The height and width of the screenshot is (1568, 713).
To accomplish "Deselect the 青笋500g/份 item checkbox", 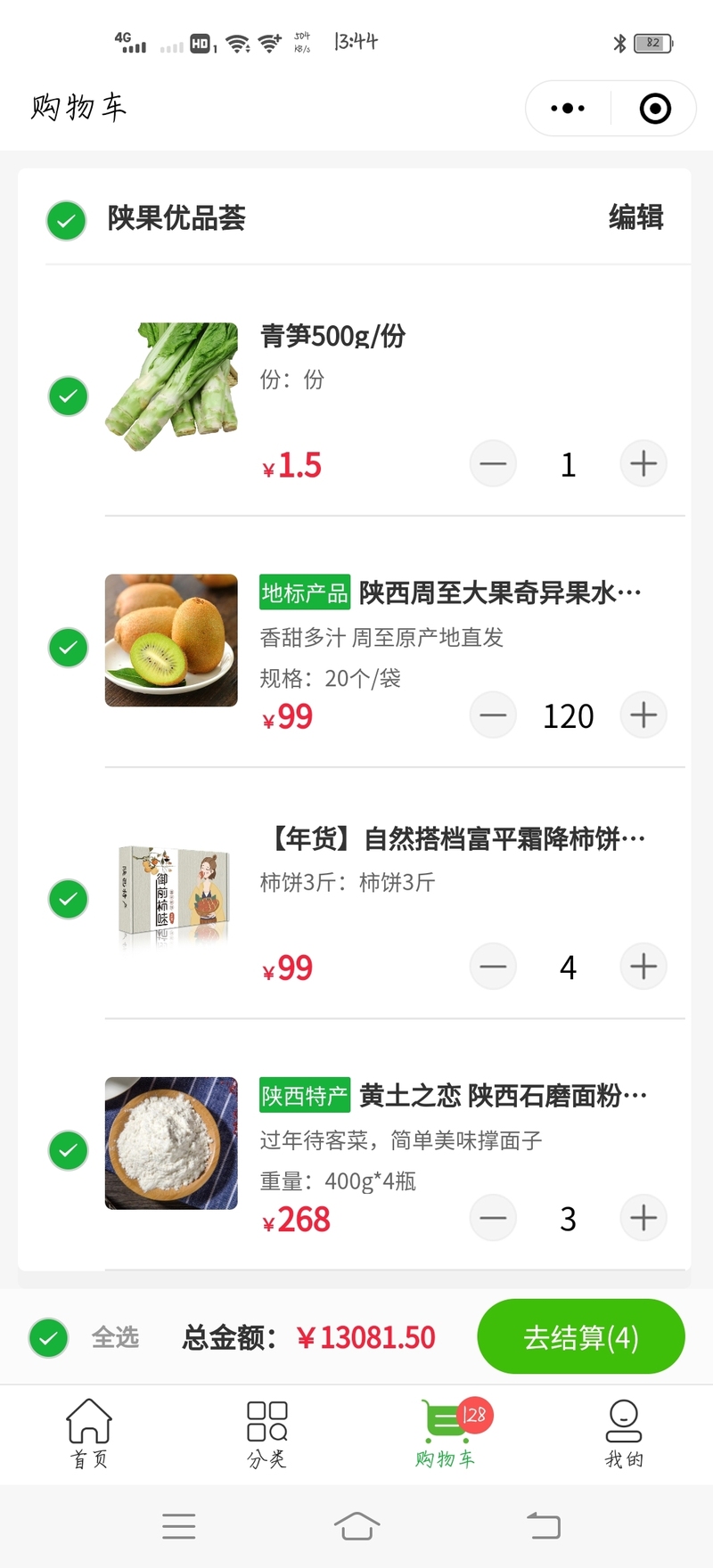I will pos(69,396).
